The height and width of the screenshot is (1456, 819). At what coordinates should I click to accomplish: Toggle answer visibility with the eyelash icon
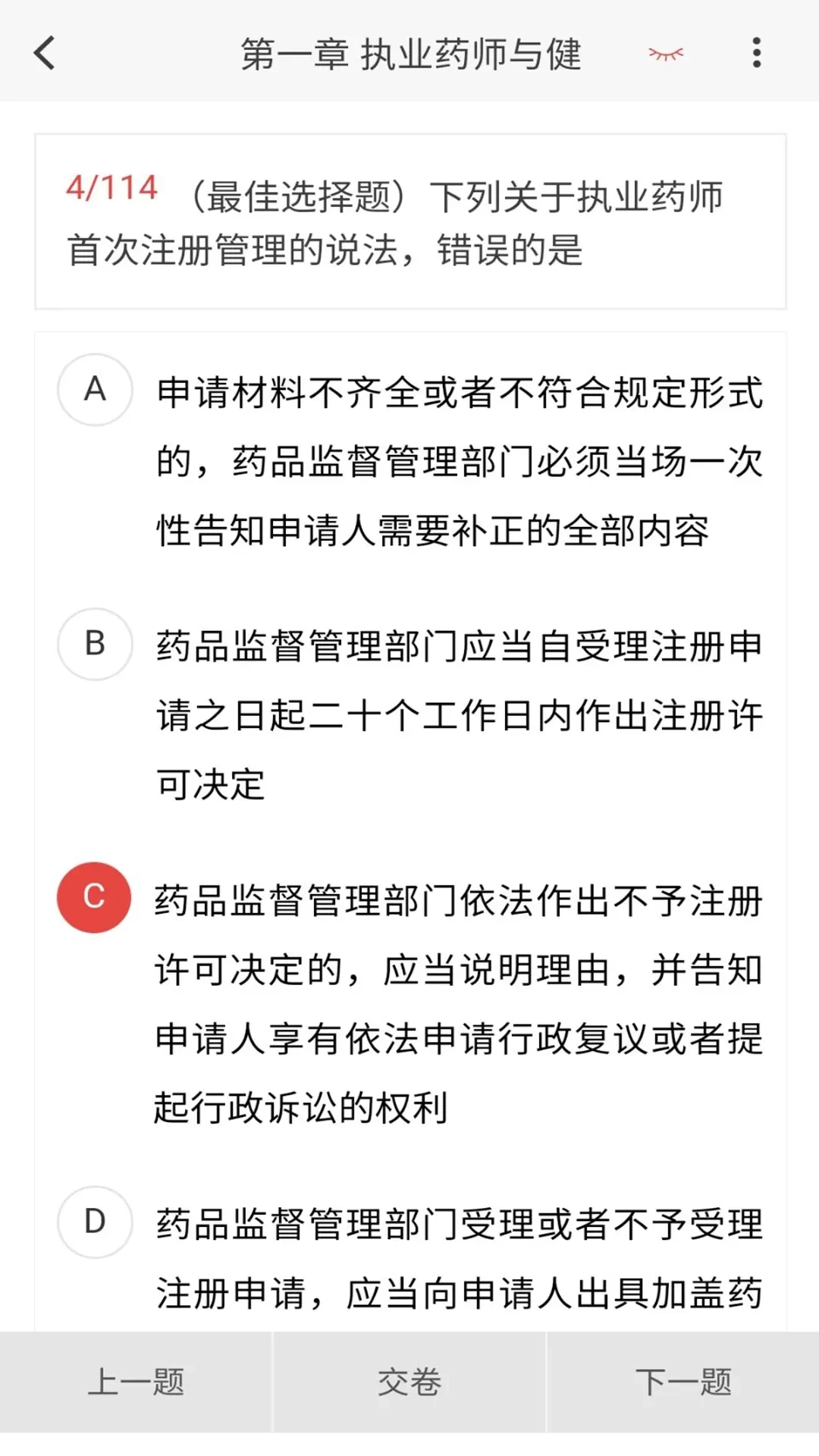point(665,54)
